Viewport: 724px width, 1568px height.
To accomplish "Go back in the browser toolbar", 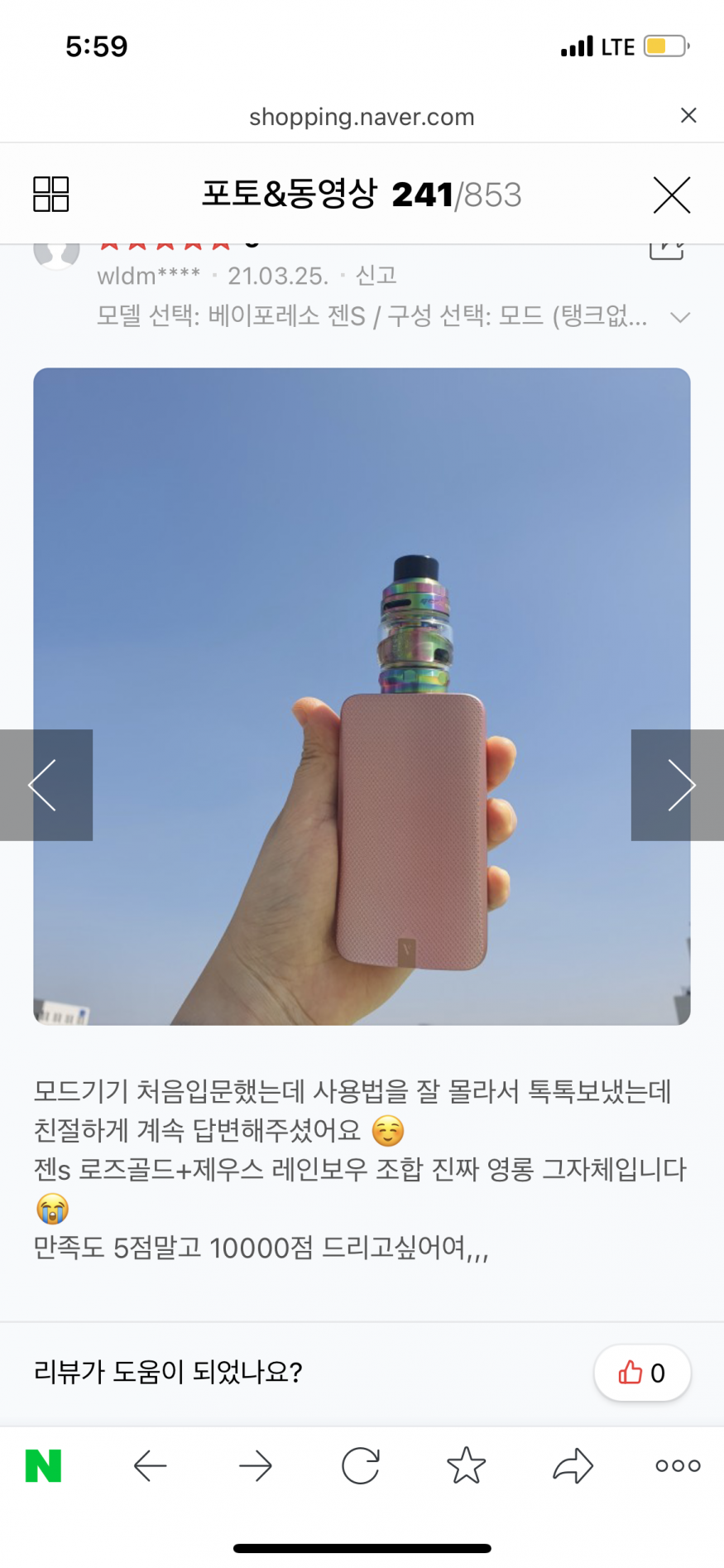I will [x=150, y=1466].
